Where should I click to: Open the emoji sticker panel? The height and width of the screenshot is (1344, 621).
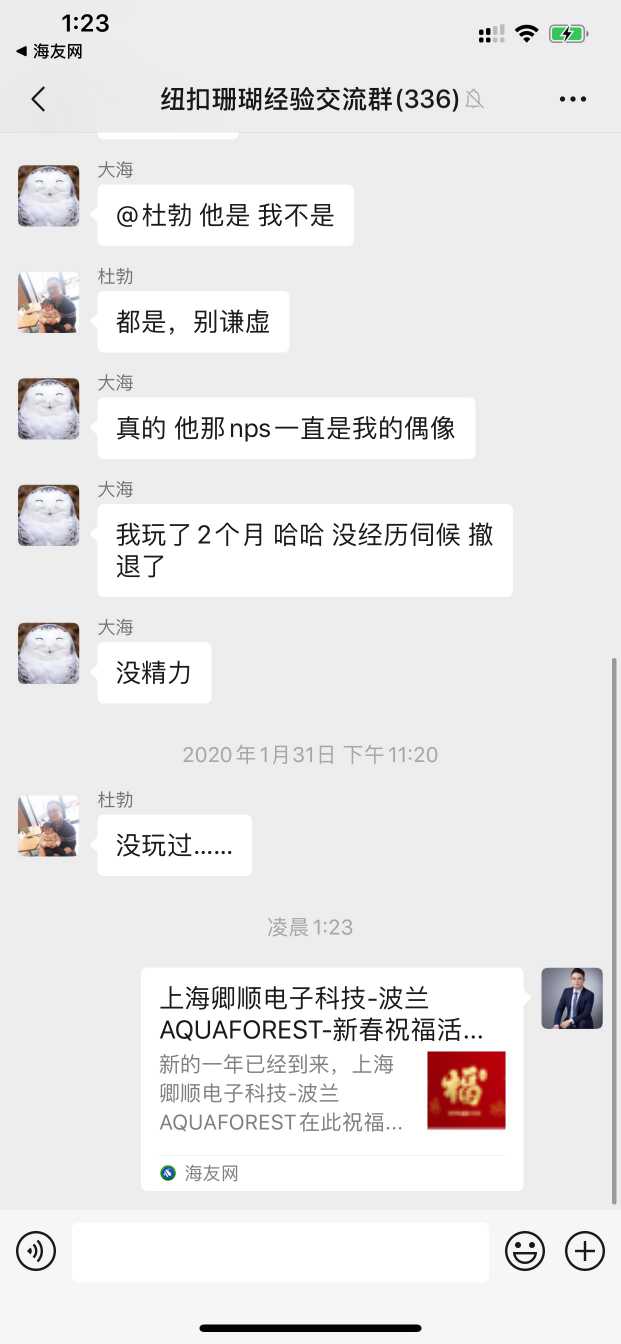pyautogui.click(x=525, y=1251)
